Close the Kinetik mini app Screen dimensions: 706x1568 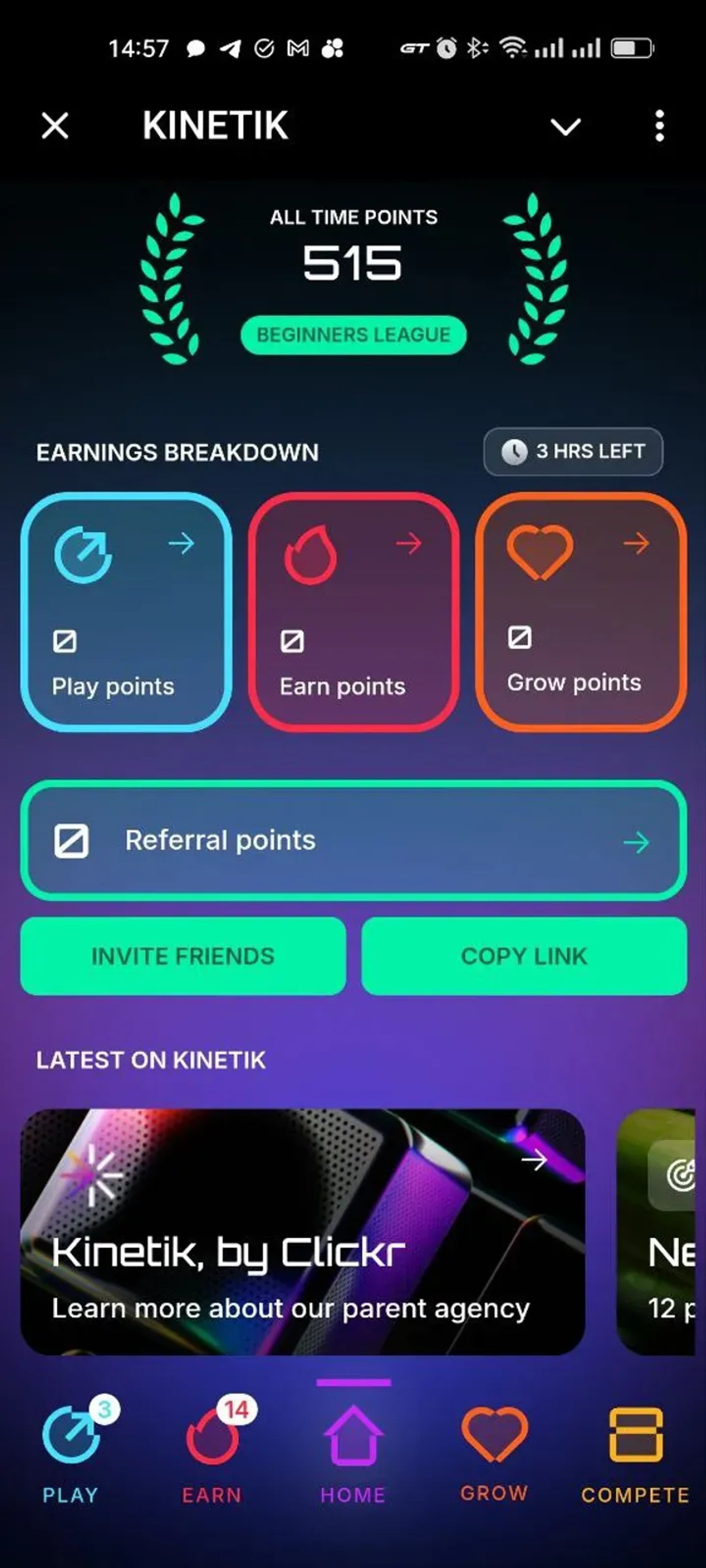pos(55,126)
